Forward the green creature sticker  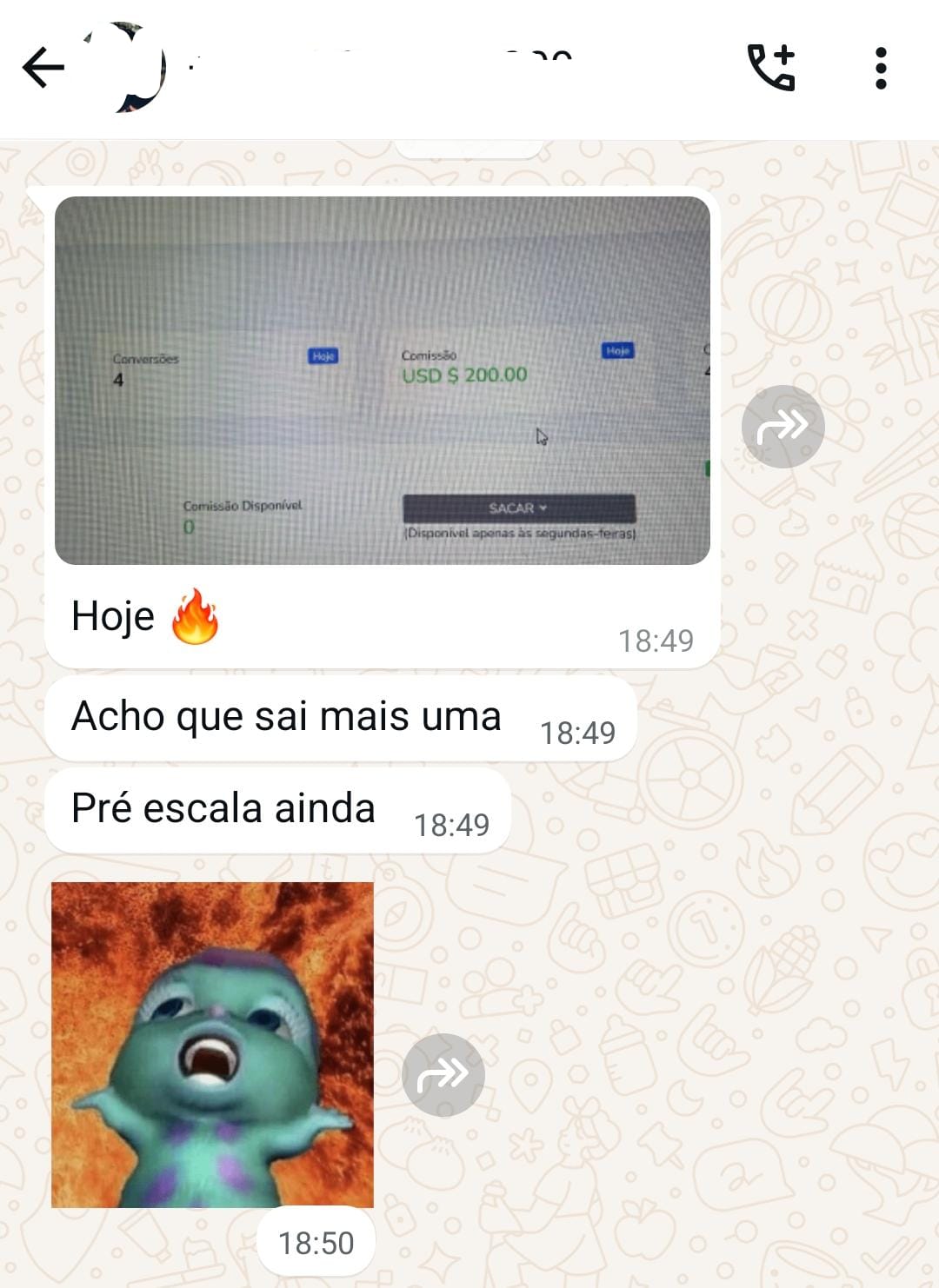click(x=443, y=1075)
